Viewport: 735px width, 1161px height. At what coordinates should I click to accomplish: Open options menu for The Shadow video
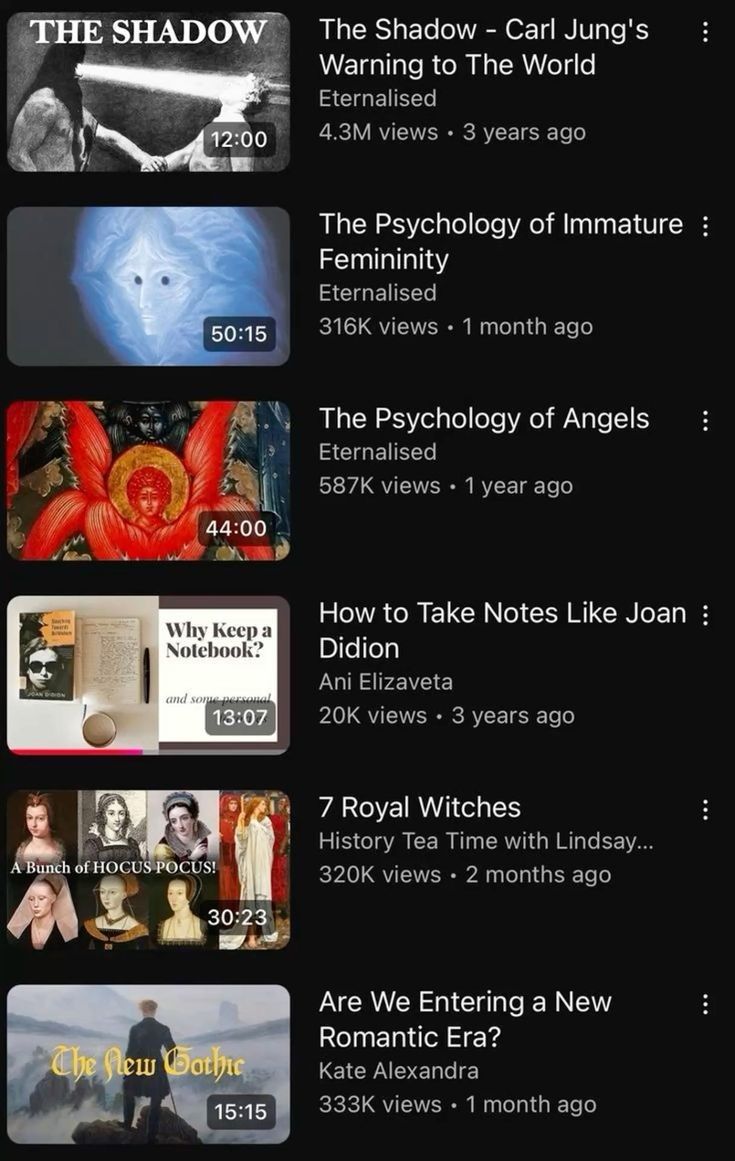click(x=705, y=32)
